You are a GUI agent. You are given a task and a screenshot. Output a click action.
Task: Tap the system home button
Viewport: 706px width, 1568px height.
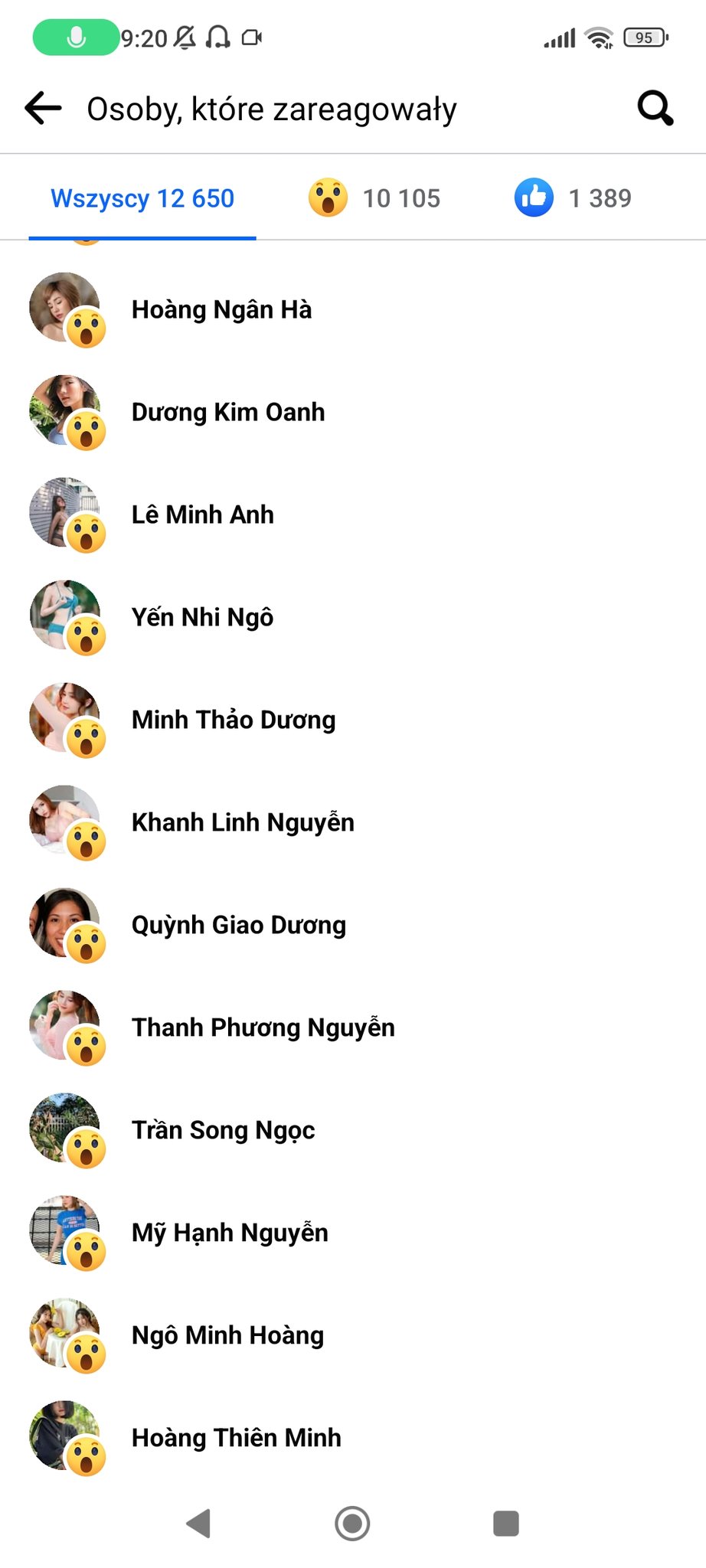coord(352,1524)
